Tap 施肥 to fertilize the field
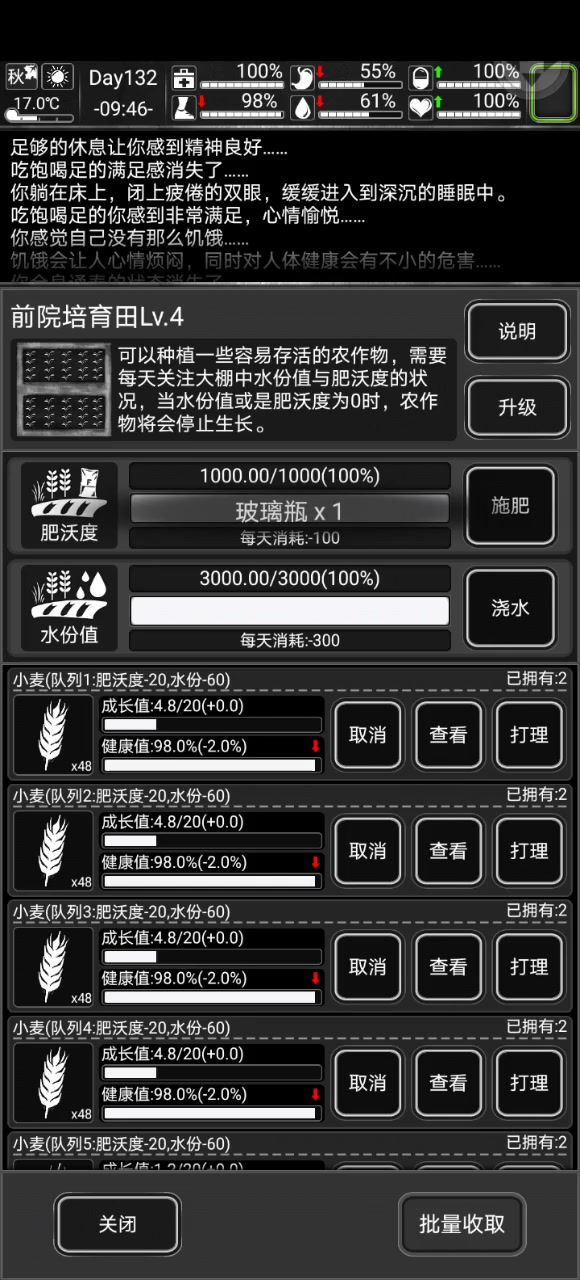 coord(510,506)
